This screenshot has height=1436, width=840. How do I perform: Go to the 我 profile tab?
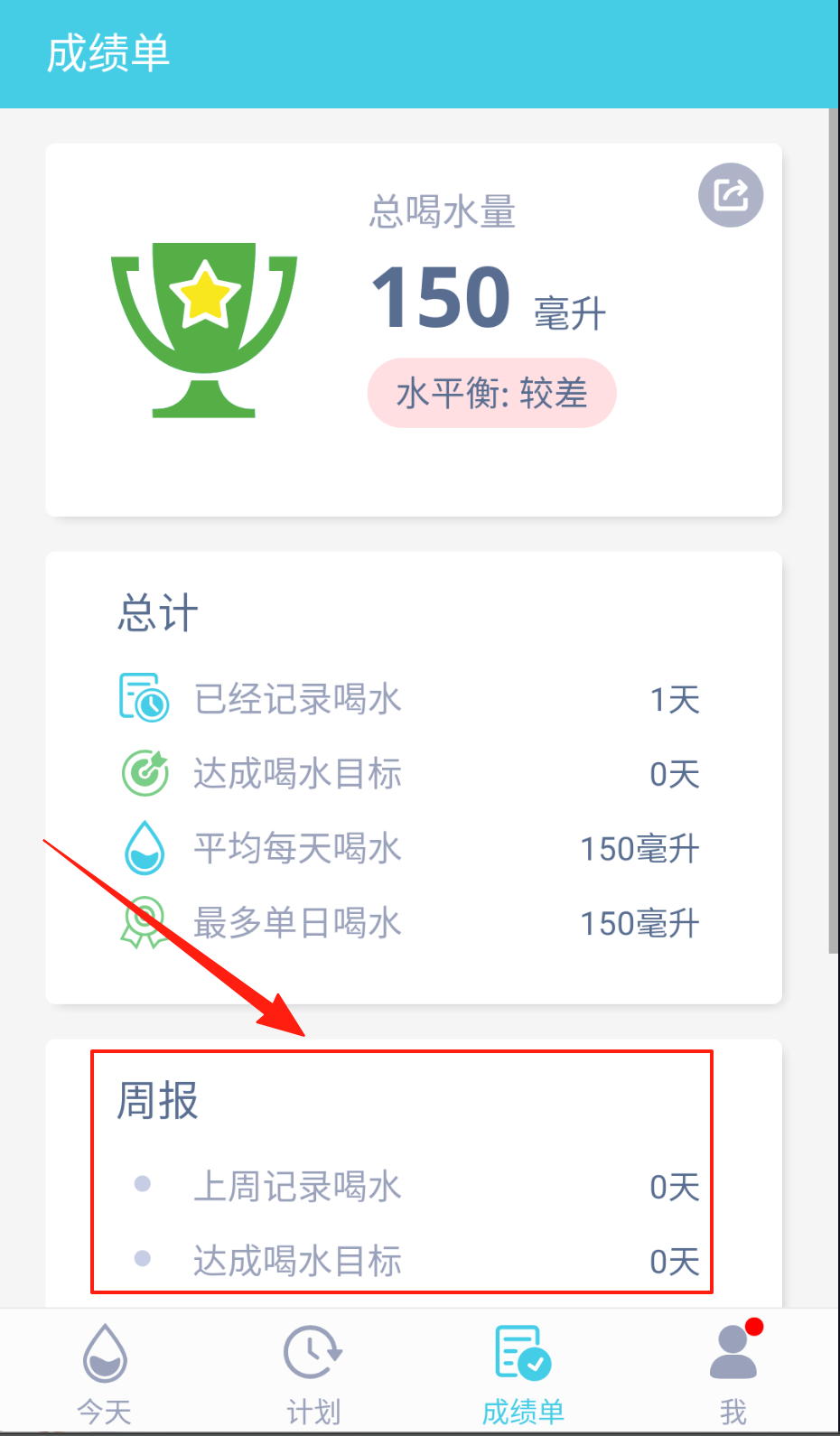(x=733, y=1373)
